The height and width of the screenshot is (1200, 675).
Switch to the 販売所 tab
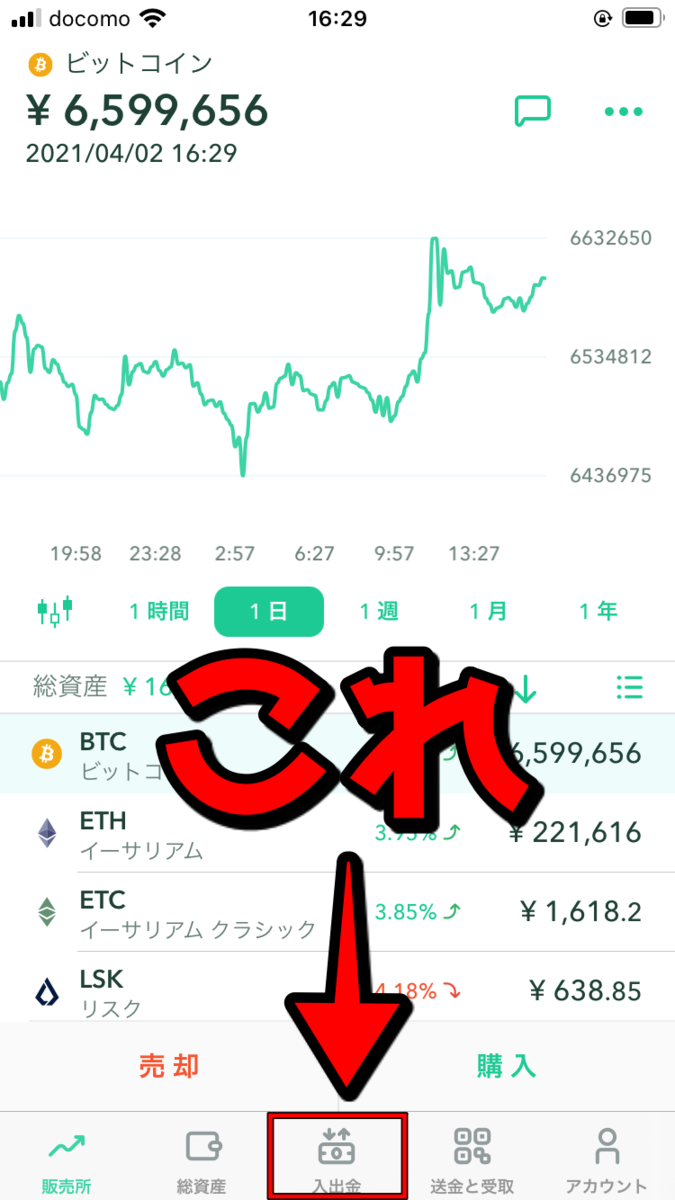(x=66, y=1158)
